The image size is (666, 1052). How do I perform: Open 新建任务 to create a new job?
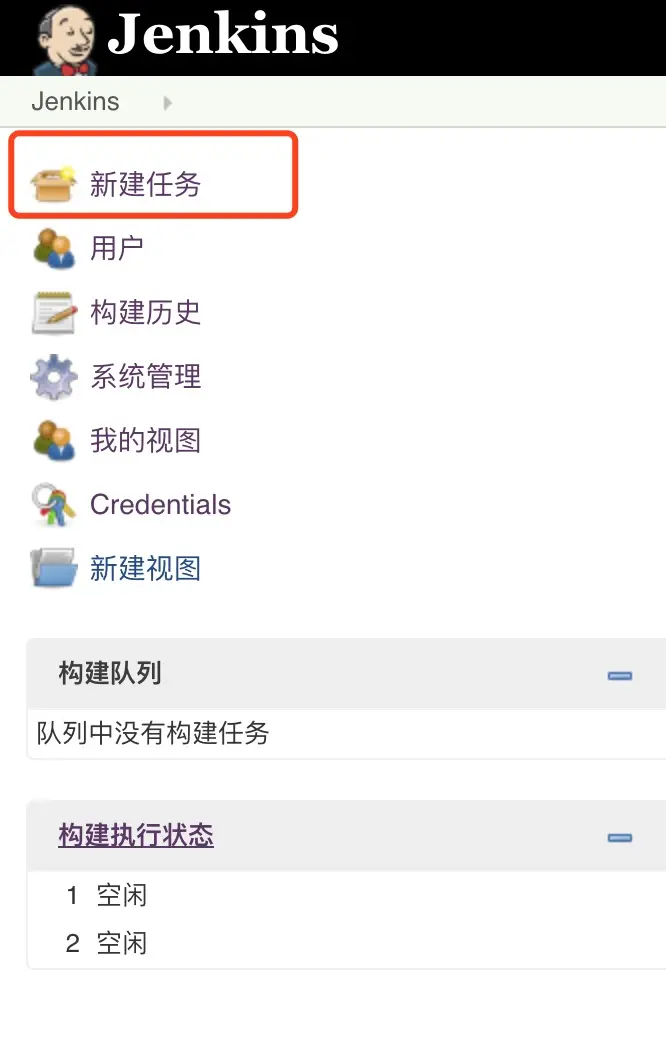pos(145,185)
